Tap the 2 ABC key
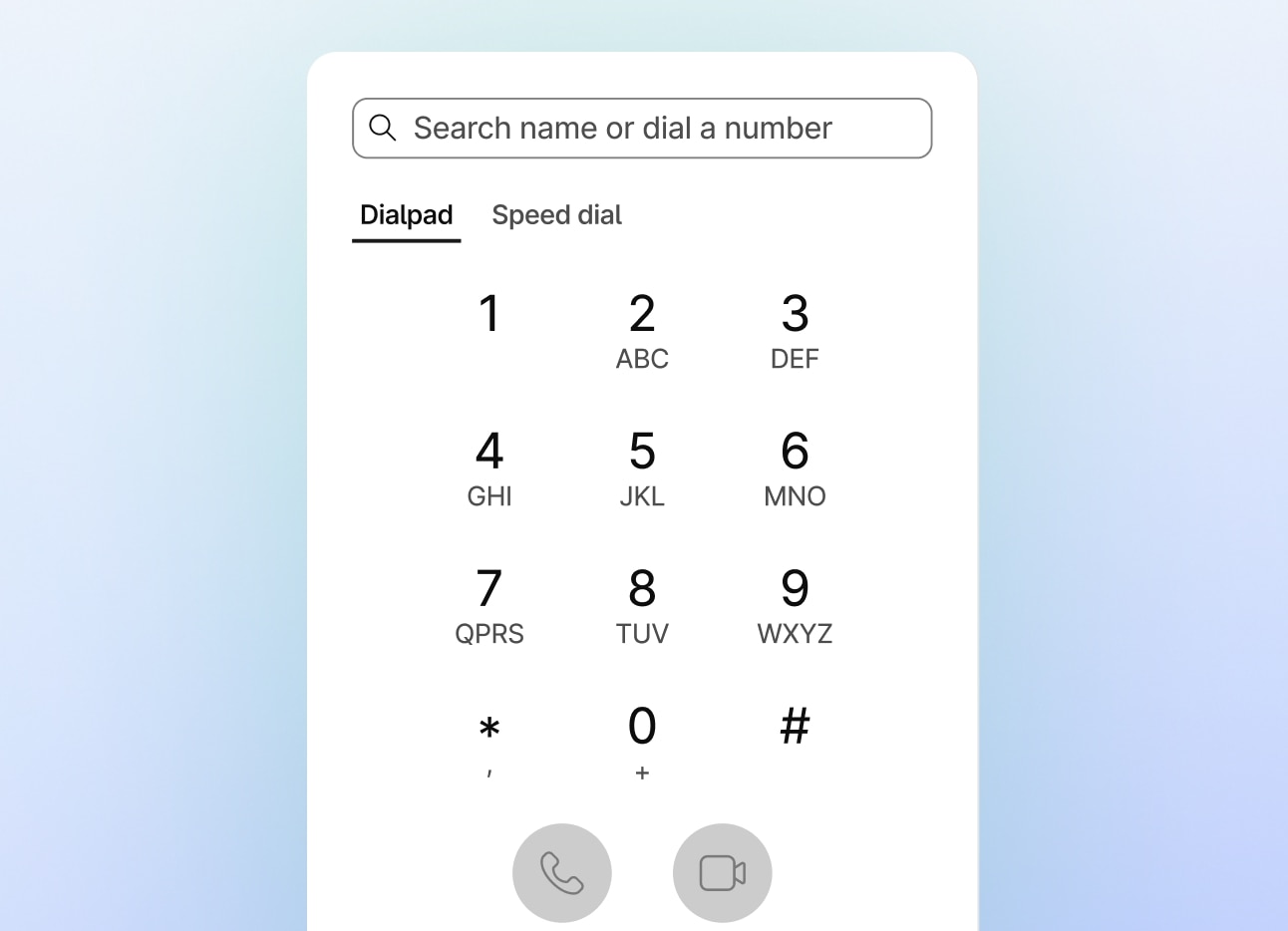Viewport: 1288px width, 931px height. (x=642, y=331)
